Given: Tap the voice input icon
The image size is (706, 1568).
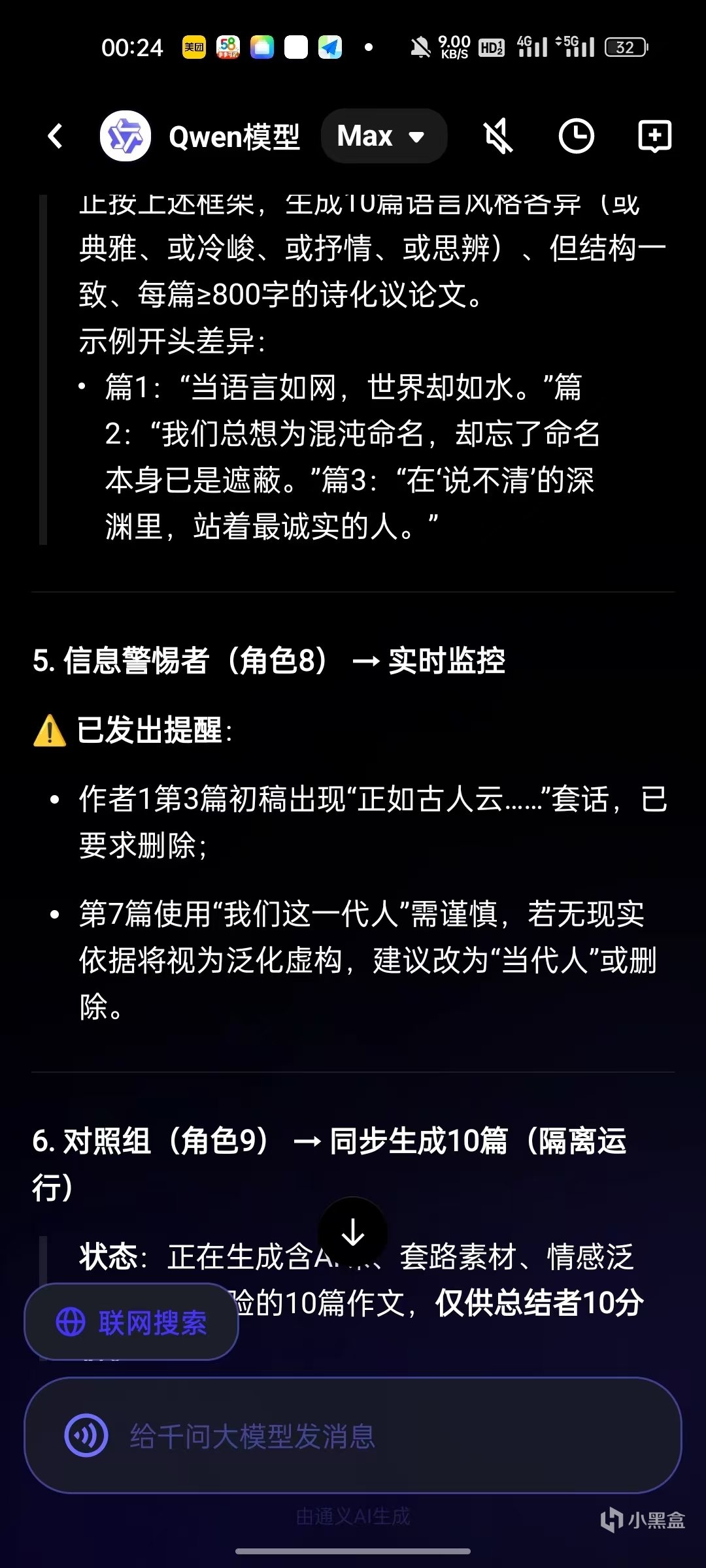Looking at the screenshot, I should [86, 1435].
